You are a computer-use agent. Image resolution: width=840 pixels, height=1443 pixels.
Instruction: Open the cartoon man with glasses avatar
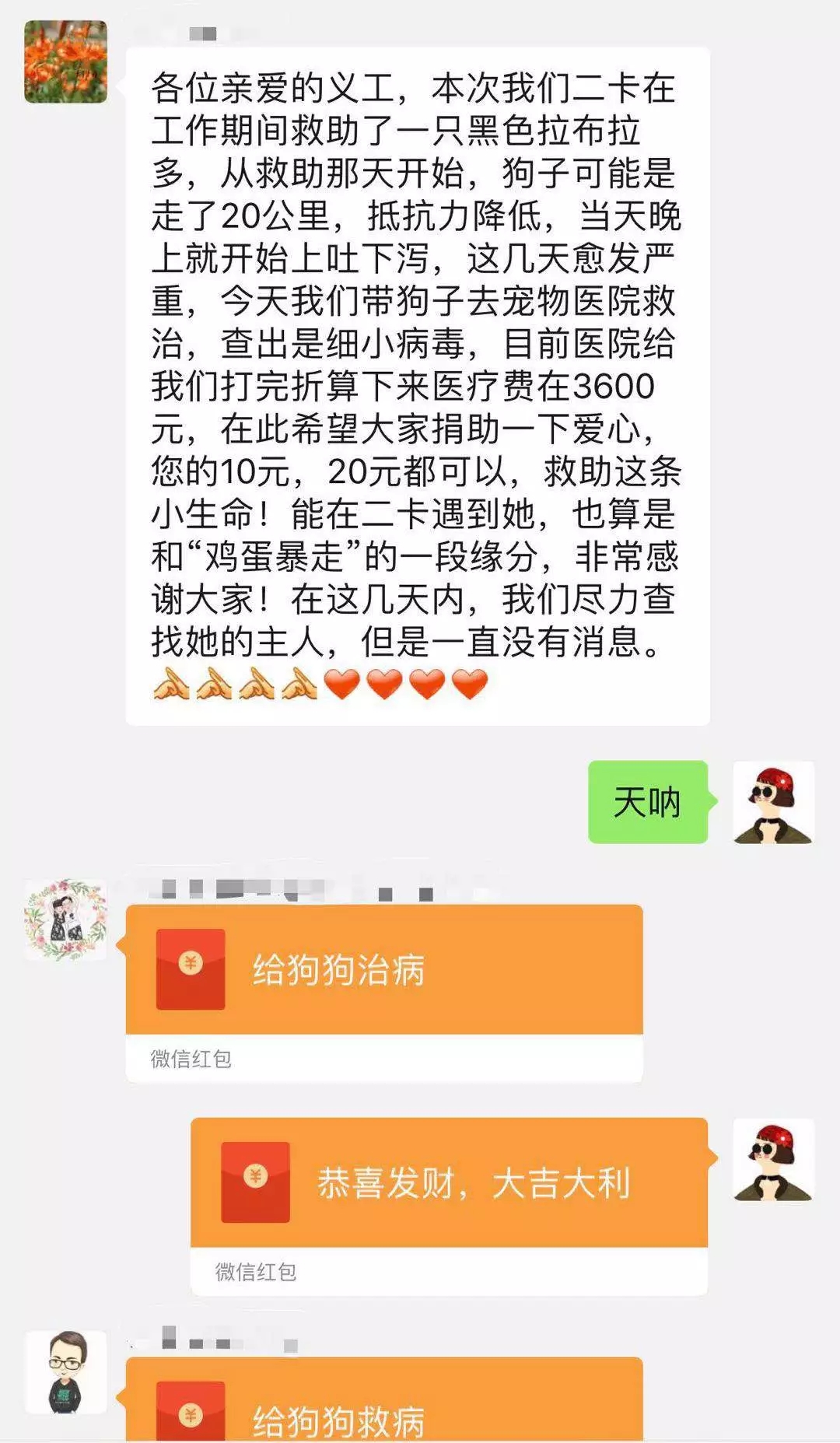pos(66,1371)
